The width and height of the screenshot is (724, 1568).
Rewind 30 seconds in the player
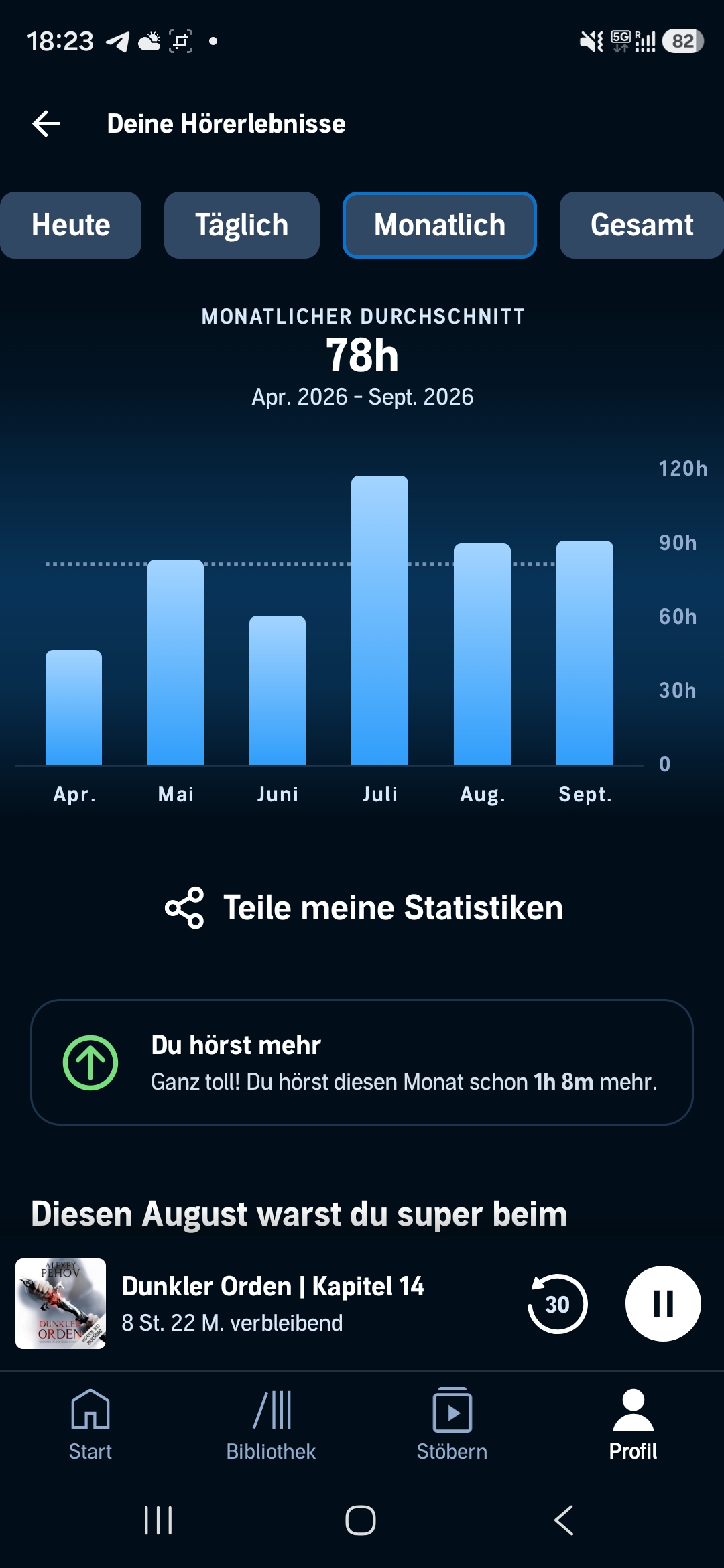point(557,1303)
